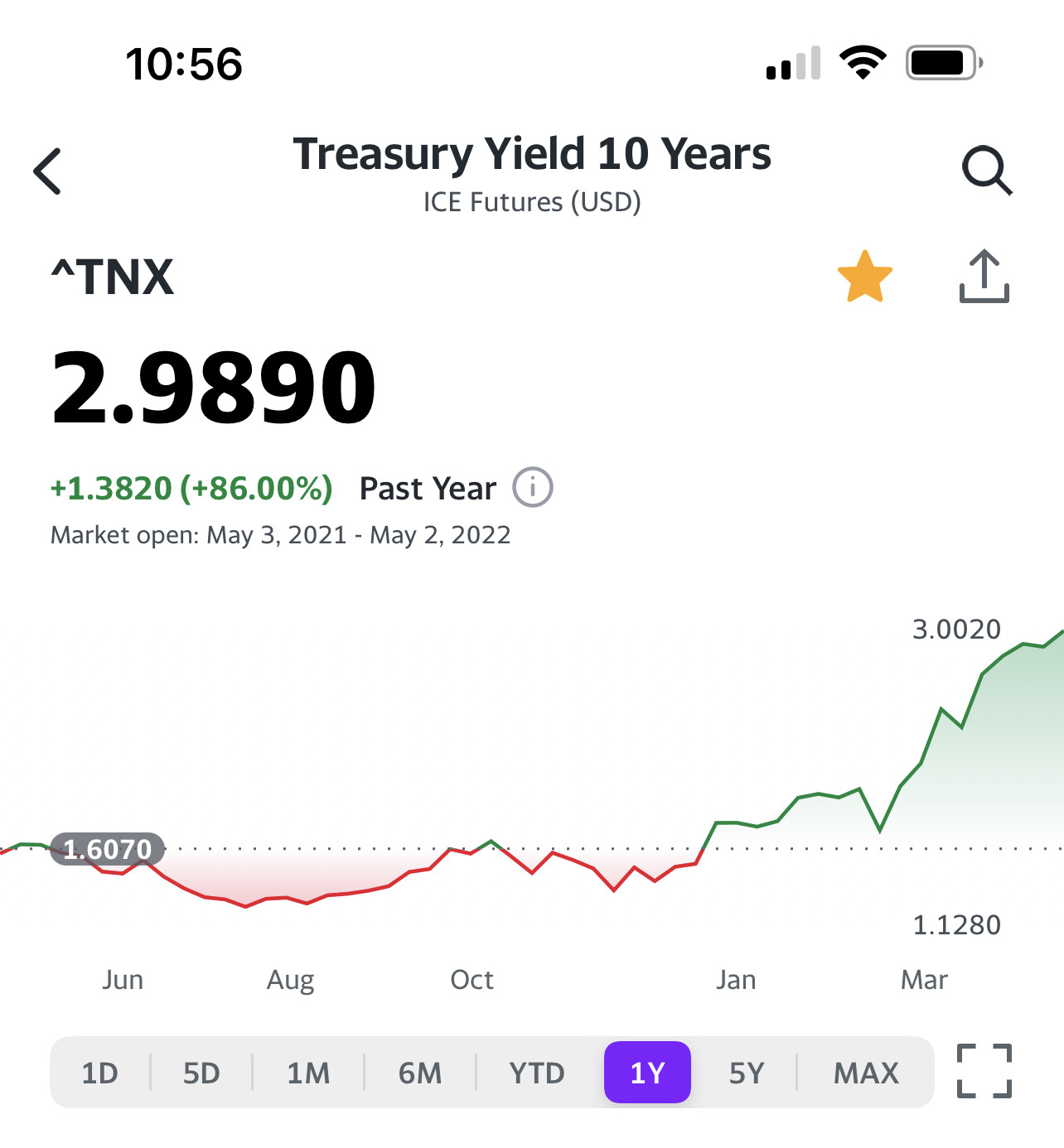Switch to the 5Y view
The height and width of the screenshot is (1148, 1064).
tap(747, 1072)
